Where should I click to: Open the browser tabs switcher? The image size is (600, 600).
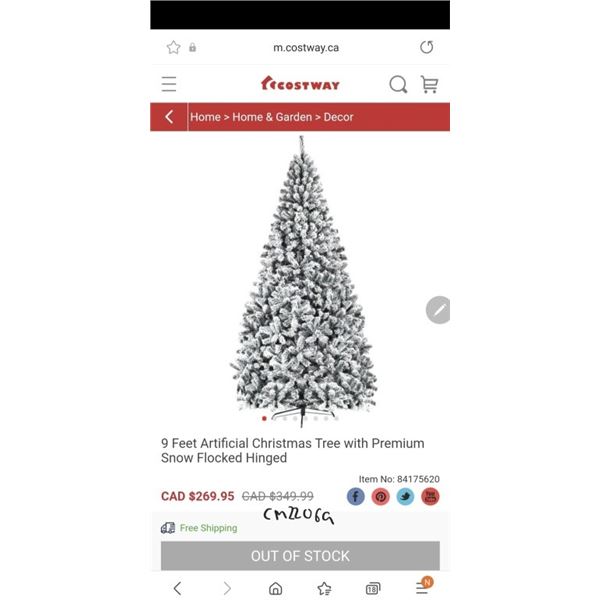coord(372,588)
